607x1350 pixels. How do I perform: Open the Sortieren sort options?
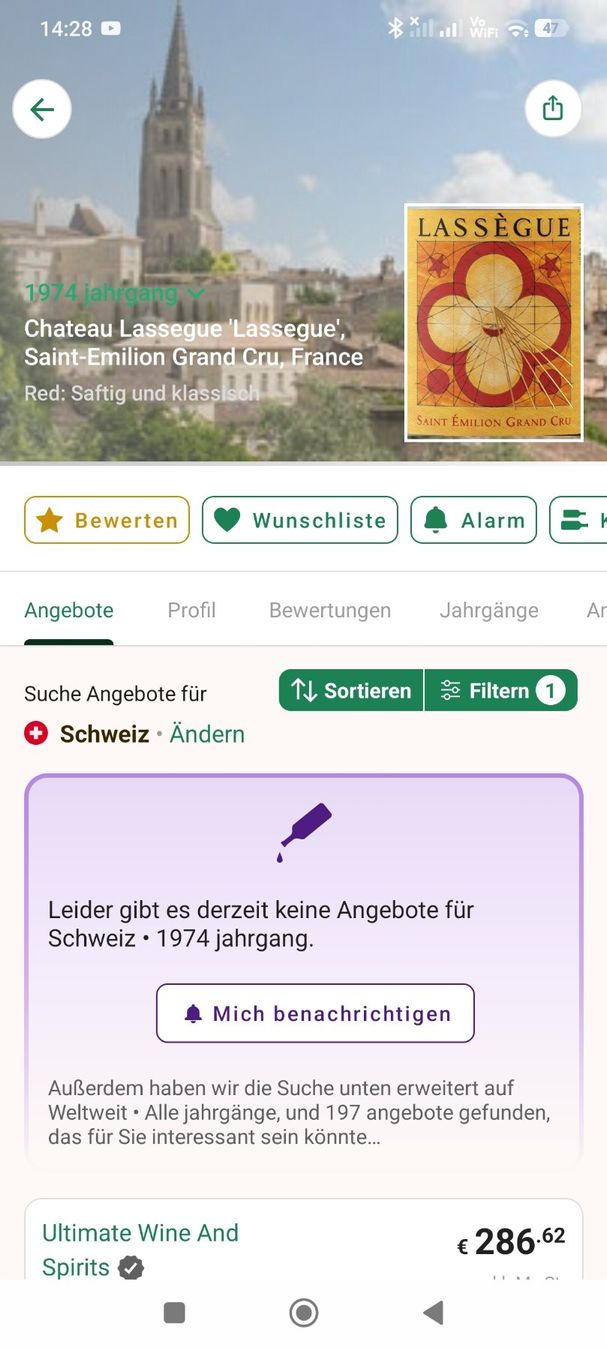coord(351,690)
